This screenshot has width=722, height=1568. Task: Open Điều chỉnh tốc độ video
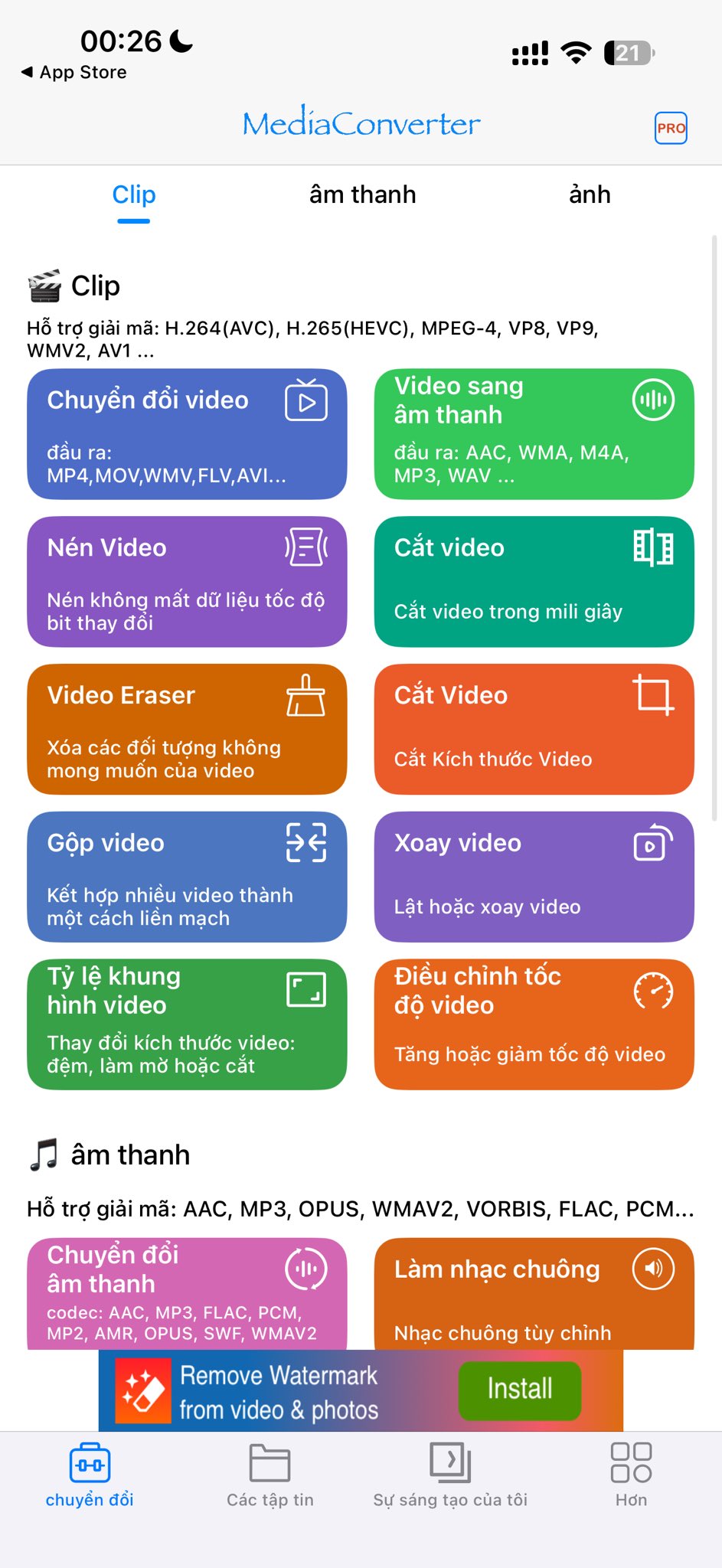pyautogui.click(x=534, y=1024)
